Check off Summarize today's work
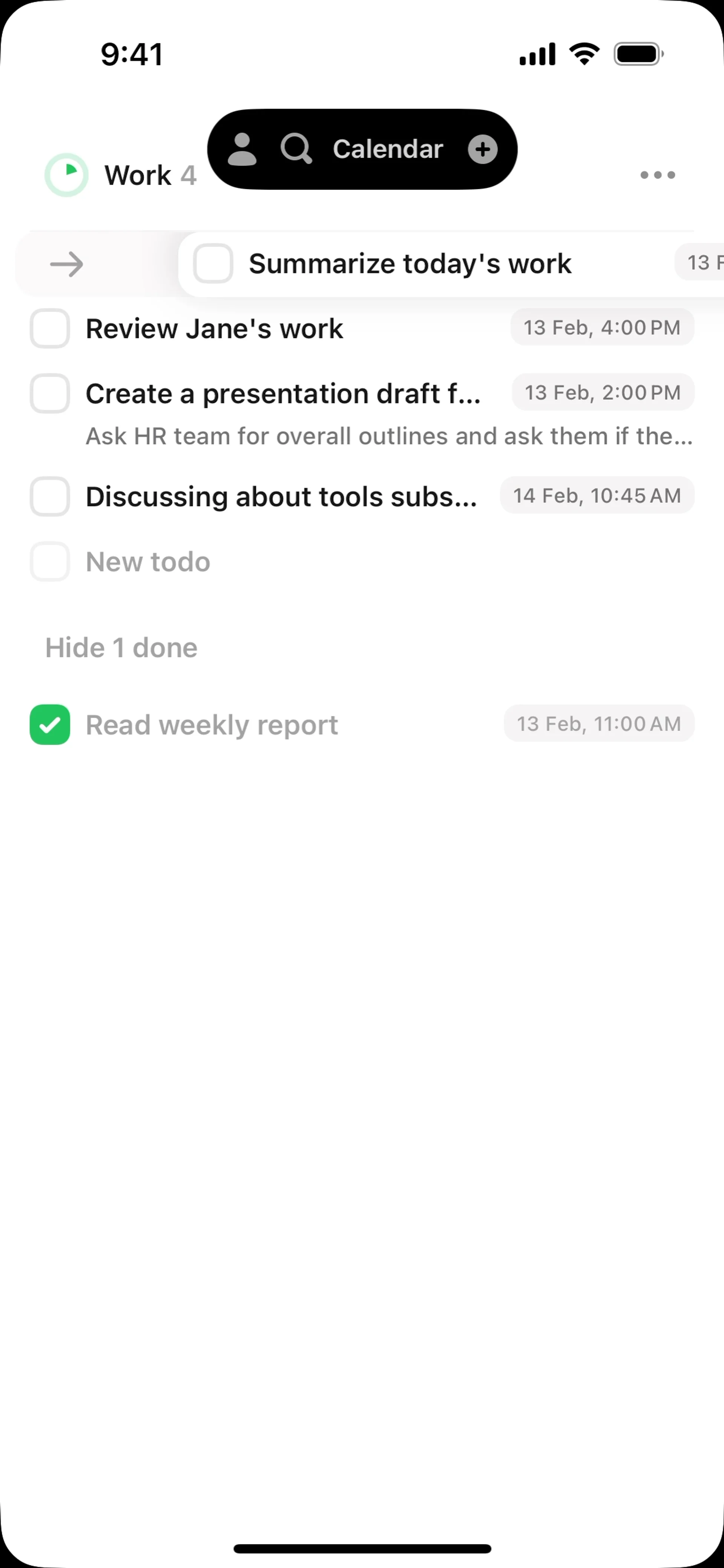 pyautogui.click(x=213, y=264)
